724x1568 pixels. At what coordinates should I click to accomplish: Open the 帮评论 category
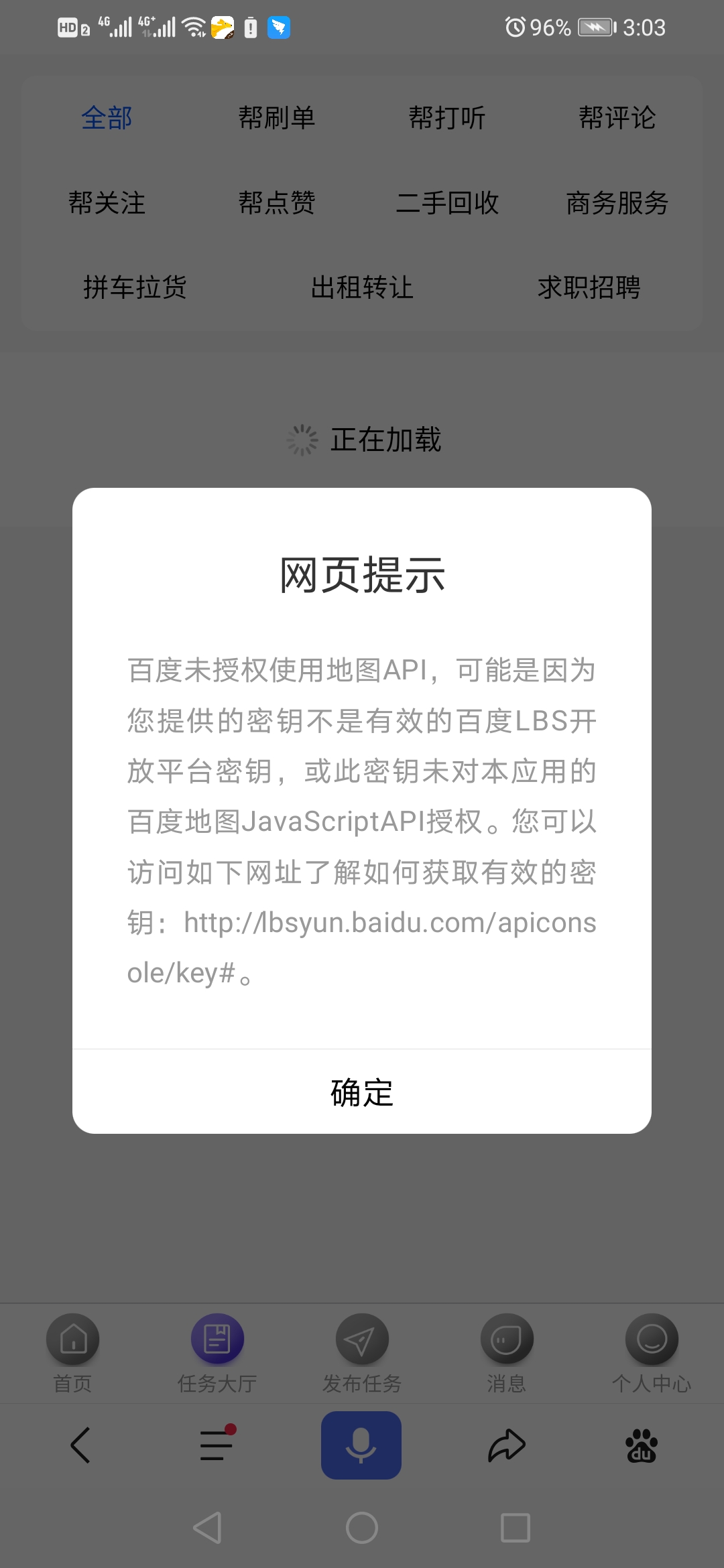point(617,118)
